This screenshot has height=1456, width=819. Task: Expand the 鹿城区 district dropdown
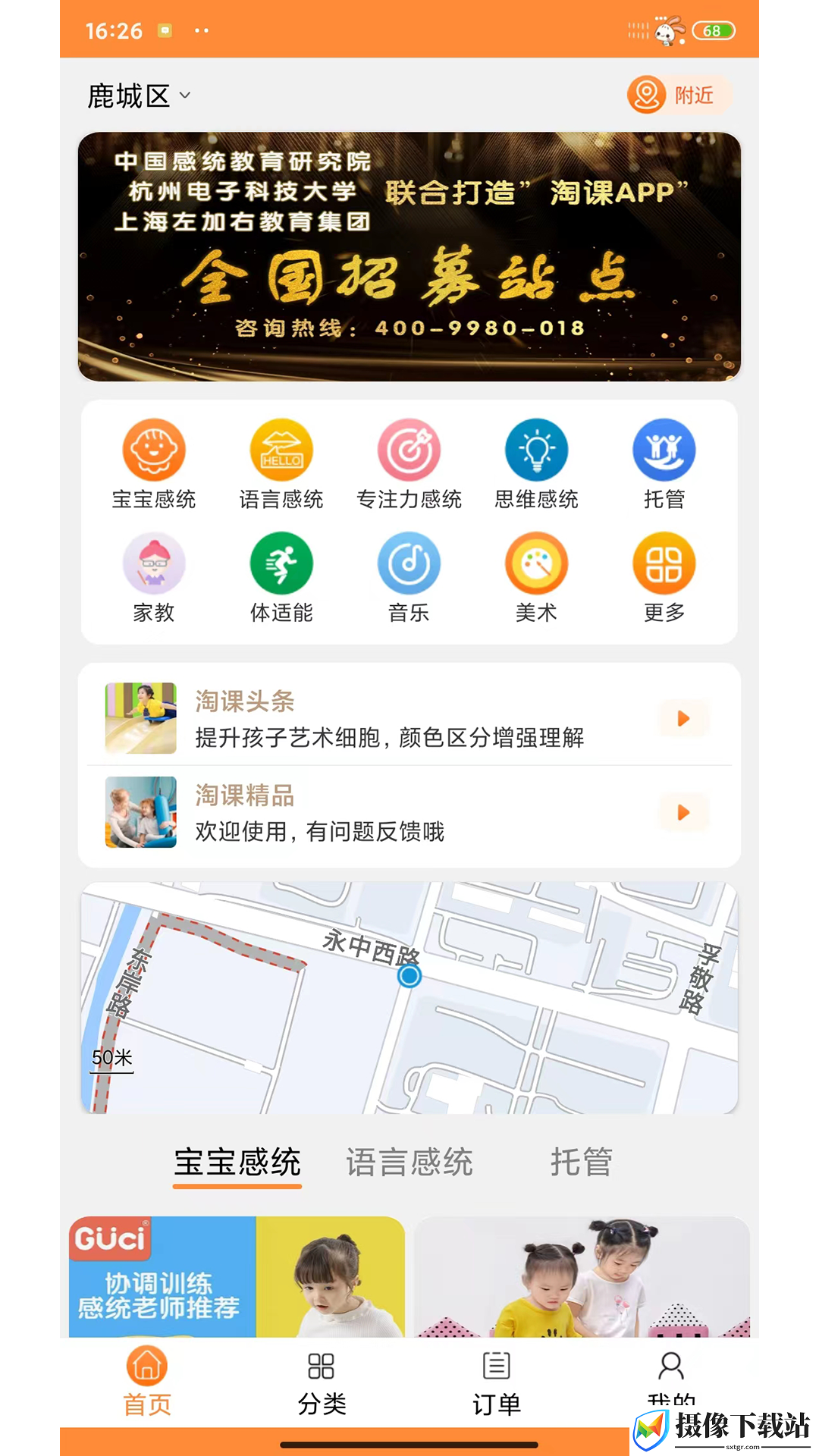(139, 96)
